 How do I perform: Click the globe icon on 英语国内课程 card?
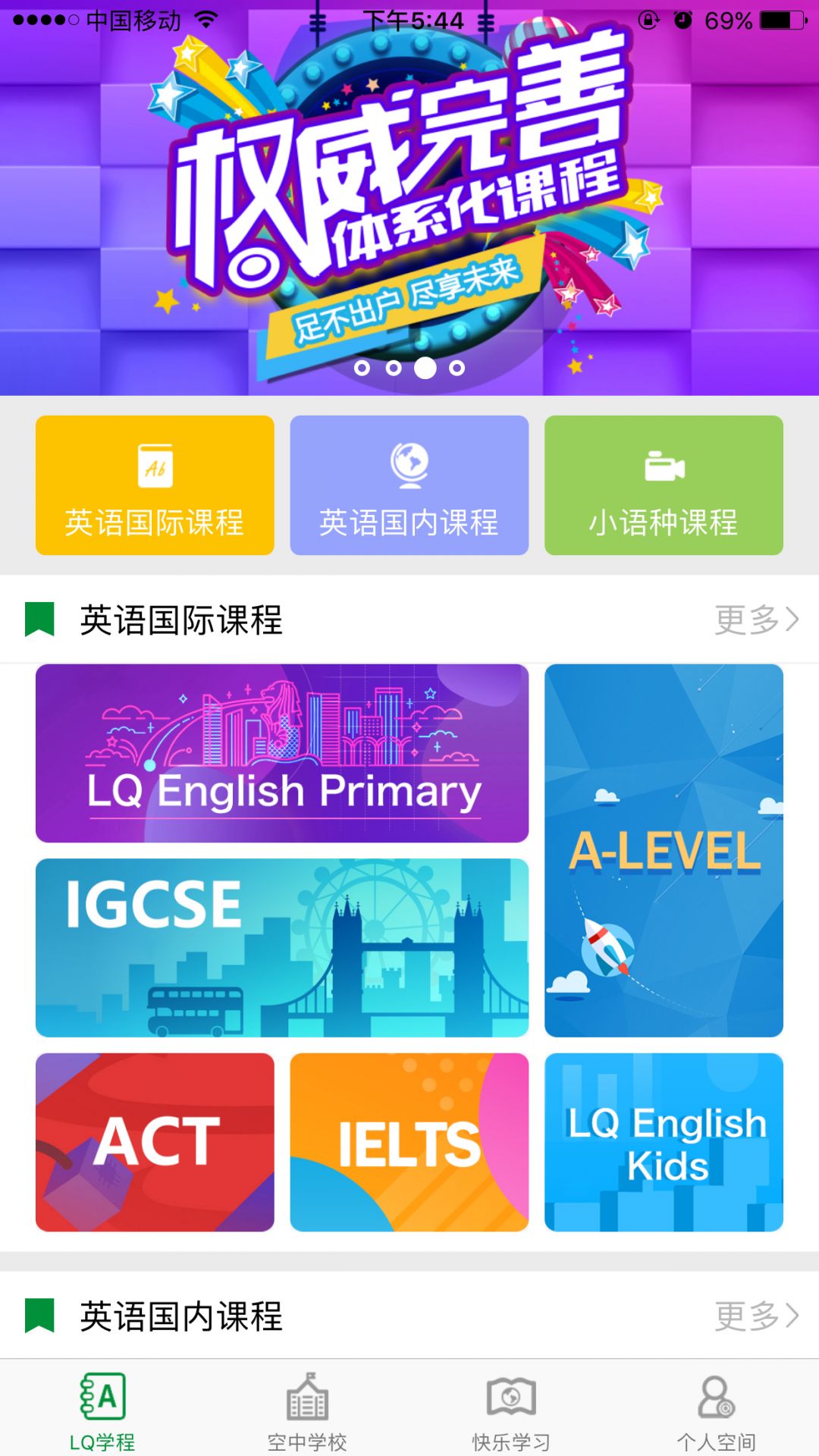[409, 467]
